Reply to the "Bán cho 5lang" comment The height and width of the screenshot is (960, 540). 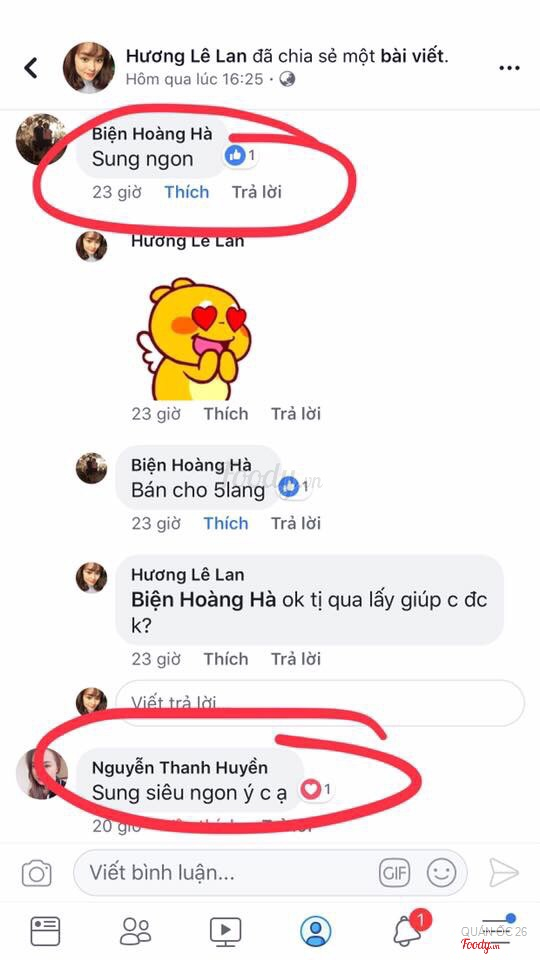pos(296,523)
